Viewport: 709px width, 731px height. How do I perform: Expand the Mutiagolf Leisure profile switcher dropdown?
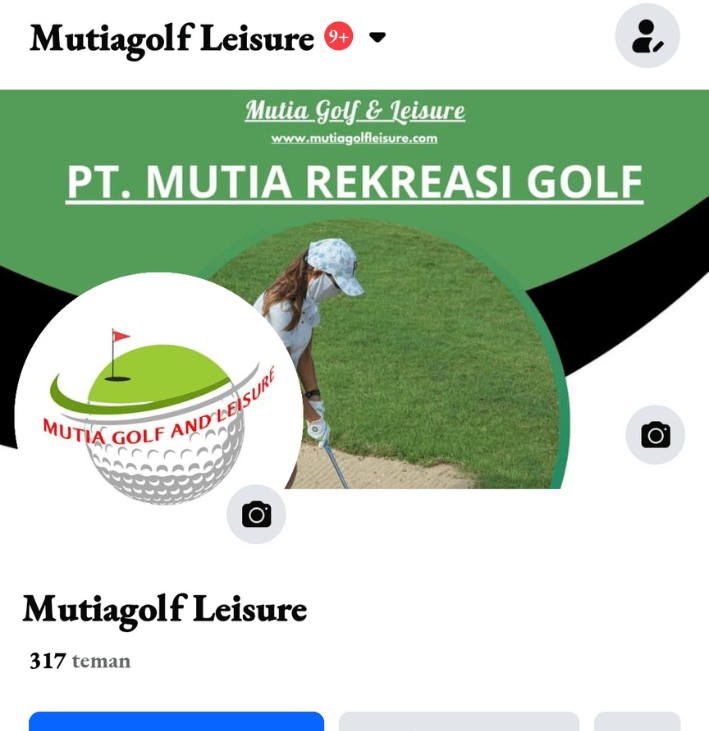click(377, 38)
